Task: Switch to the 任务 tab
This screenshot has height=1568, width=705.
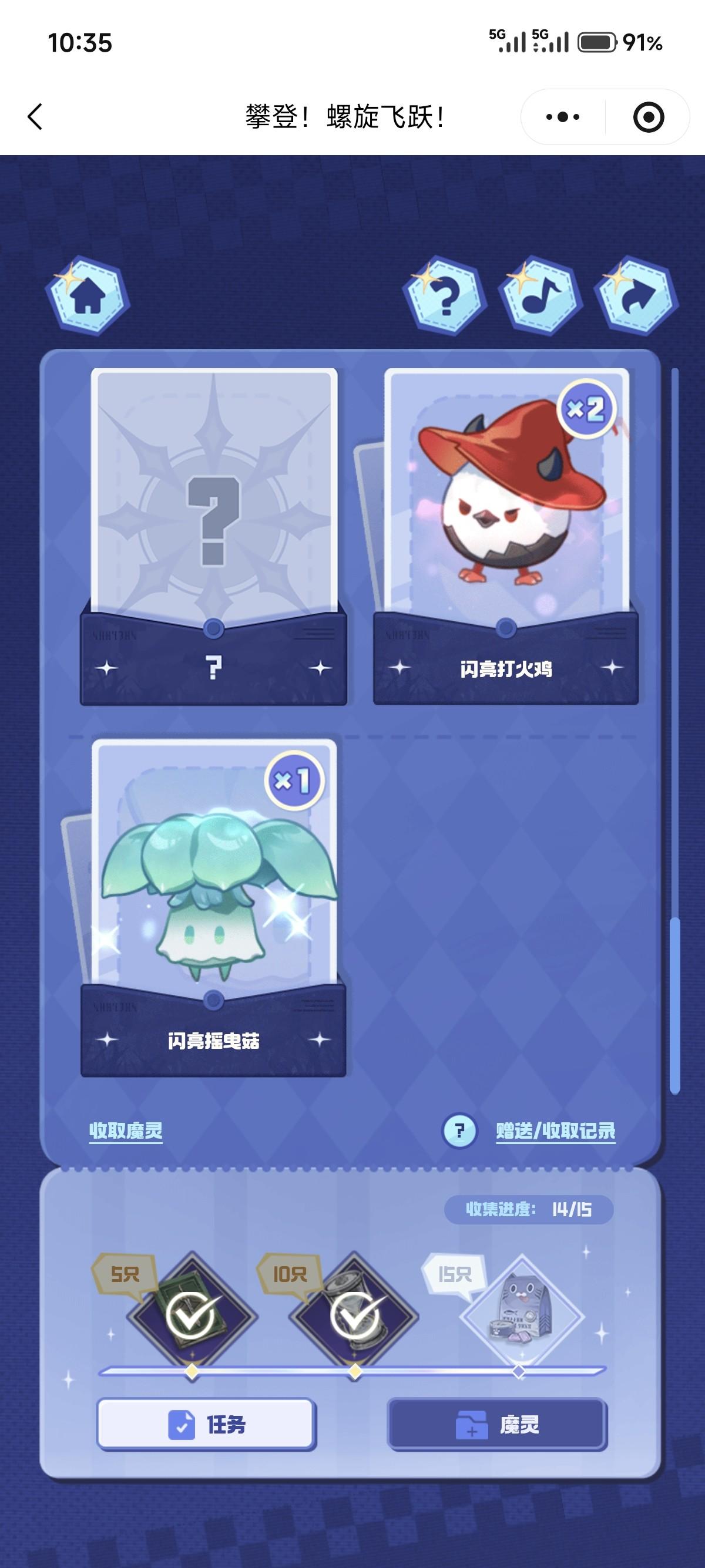Action: tap(206, 1424)
